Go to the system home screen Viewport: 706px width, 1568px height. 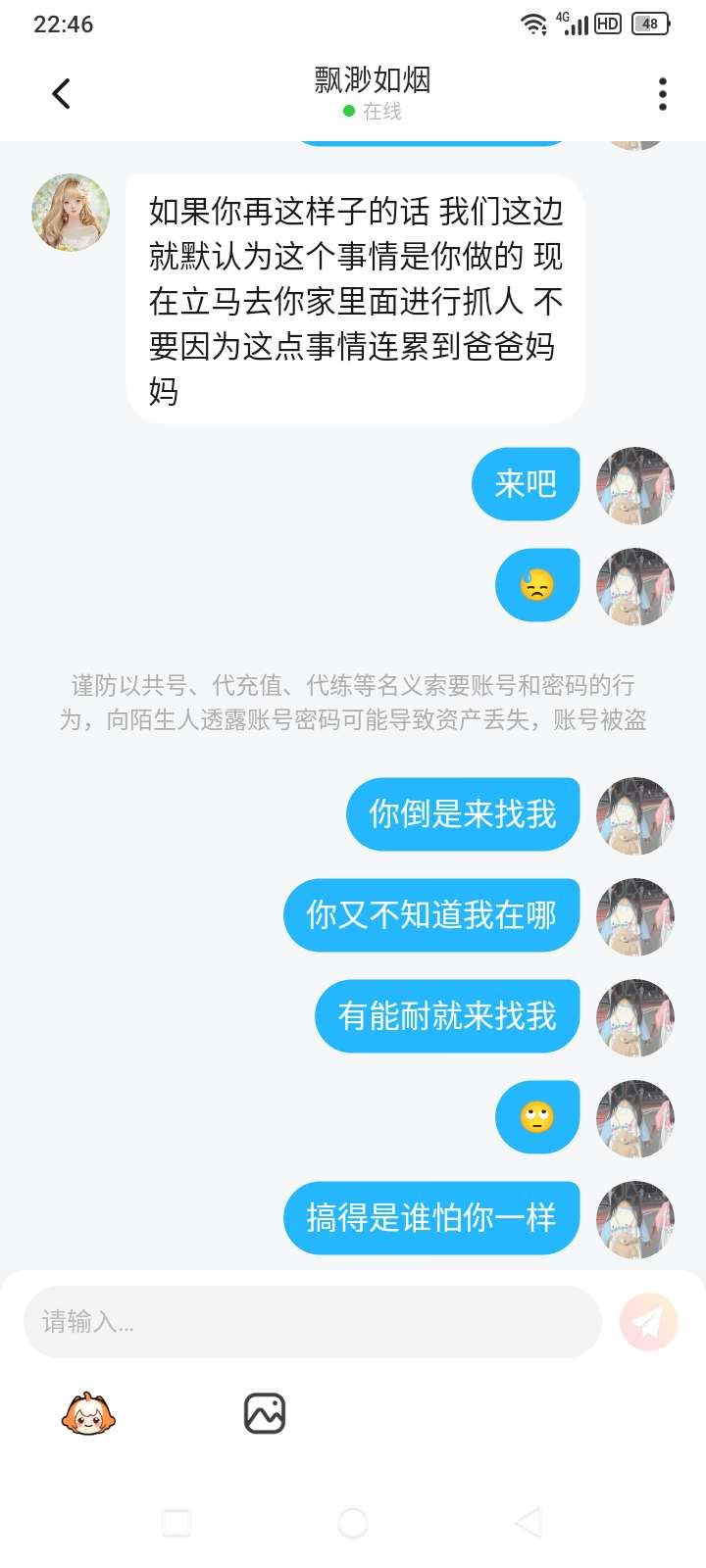point(353,1522)
